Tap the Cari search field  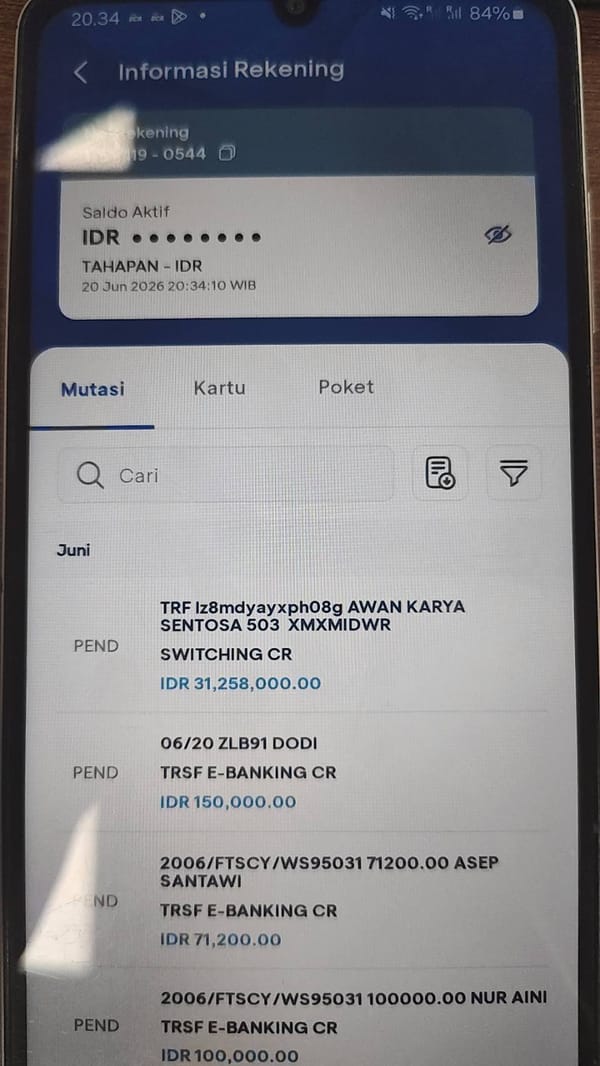[x=226, y=475]
